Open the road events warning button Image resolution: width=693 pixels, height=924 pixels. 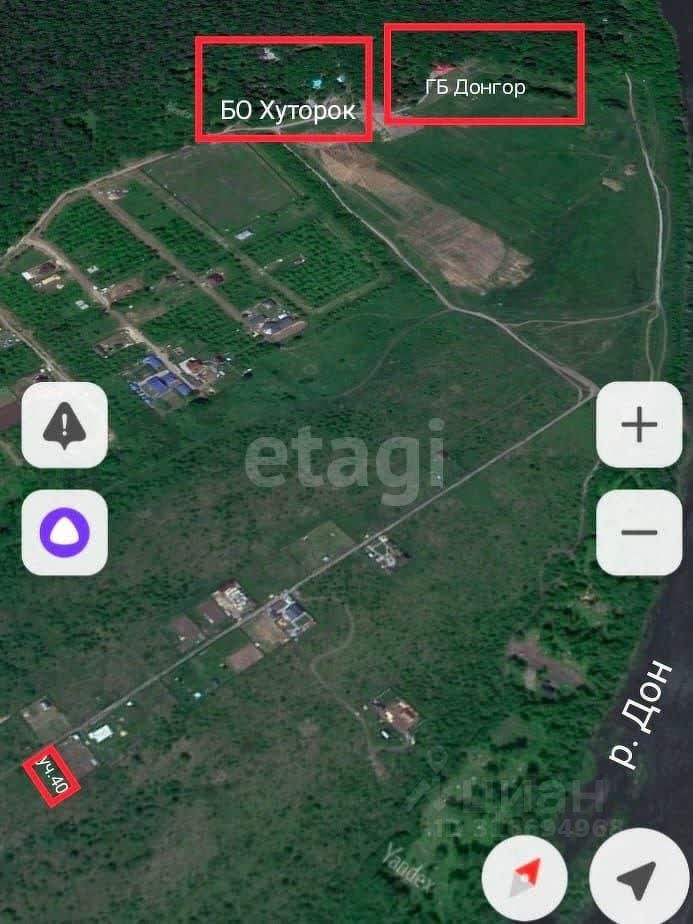point(64,425)
